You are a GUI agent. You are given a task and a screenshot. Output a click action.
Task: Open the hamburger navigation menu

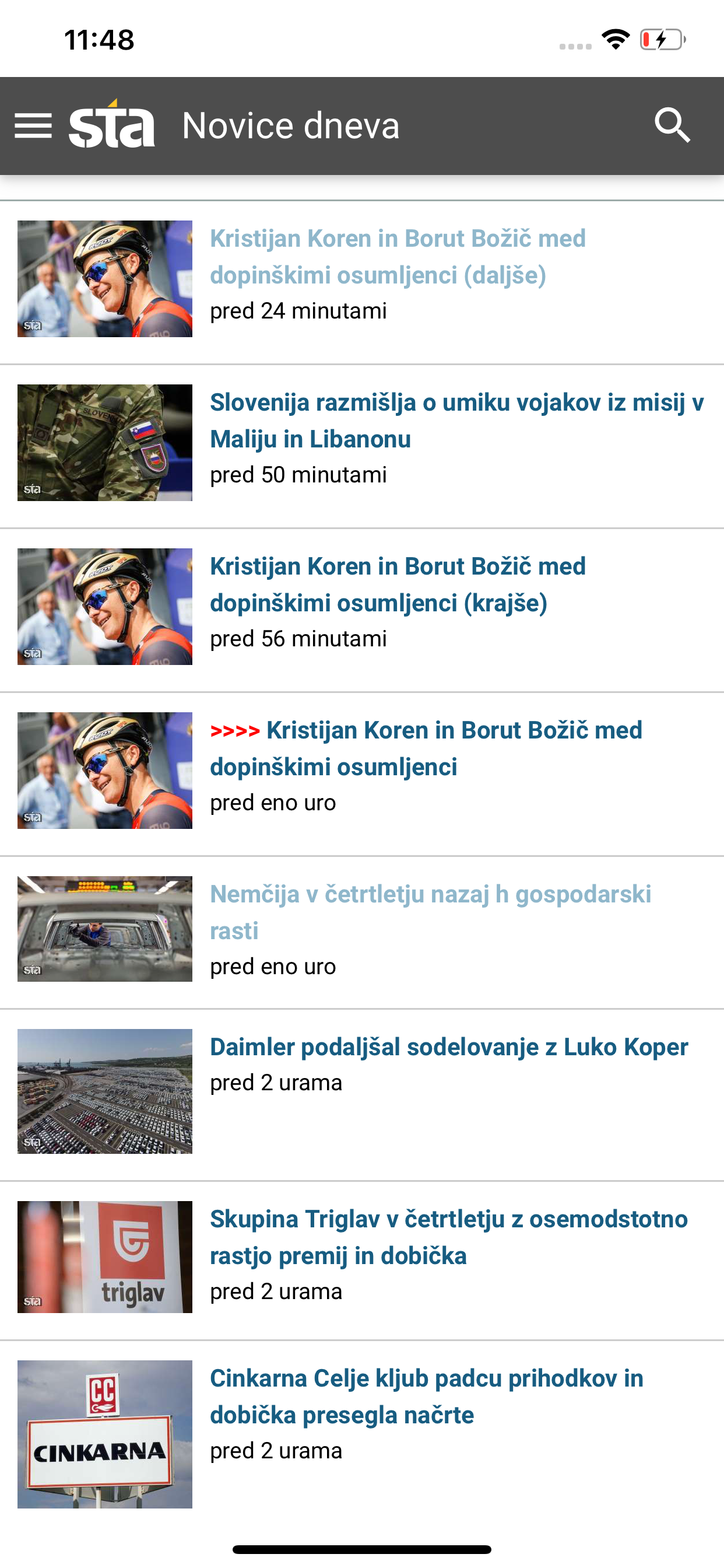tap(33, 125)
